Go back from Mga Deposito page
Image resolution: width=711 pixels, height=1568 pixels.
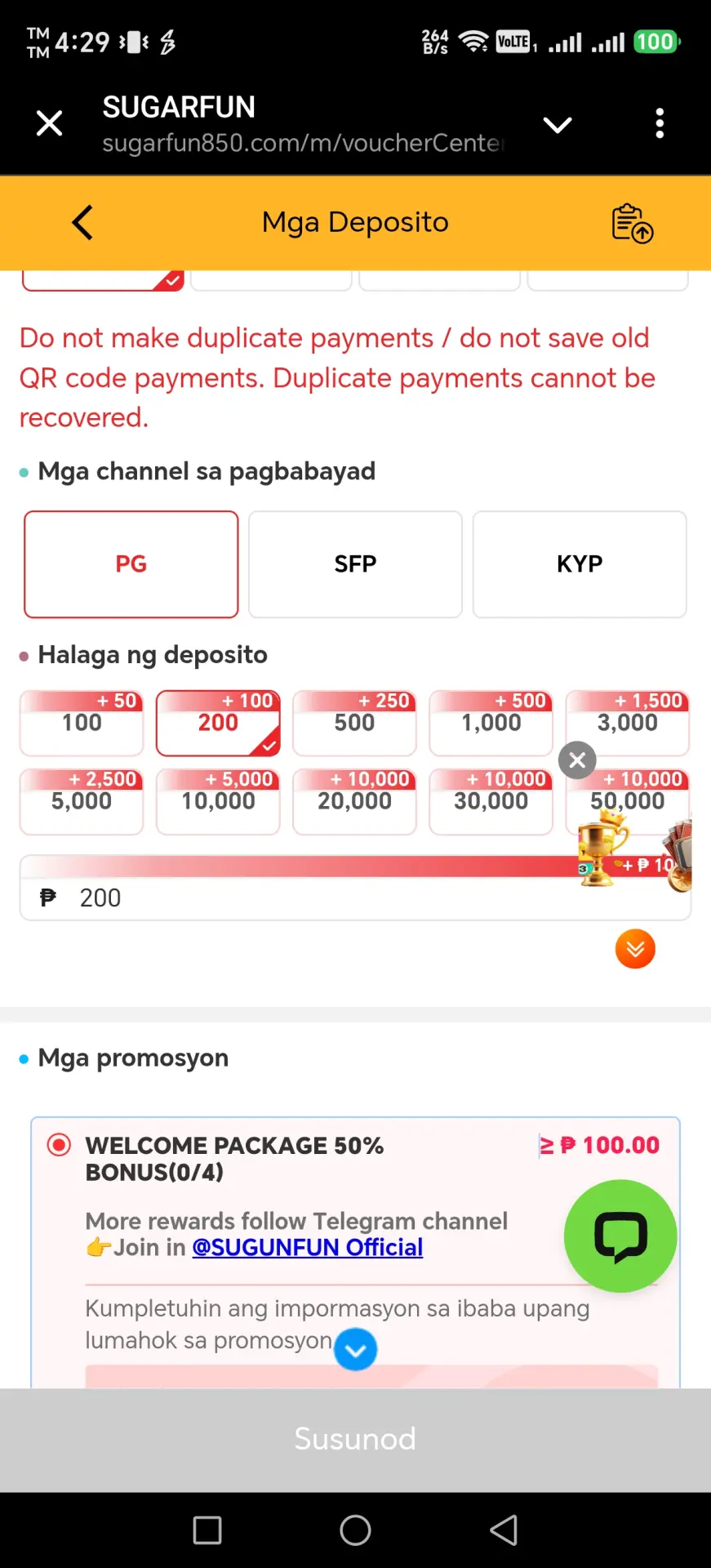(x=82, y=222)
